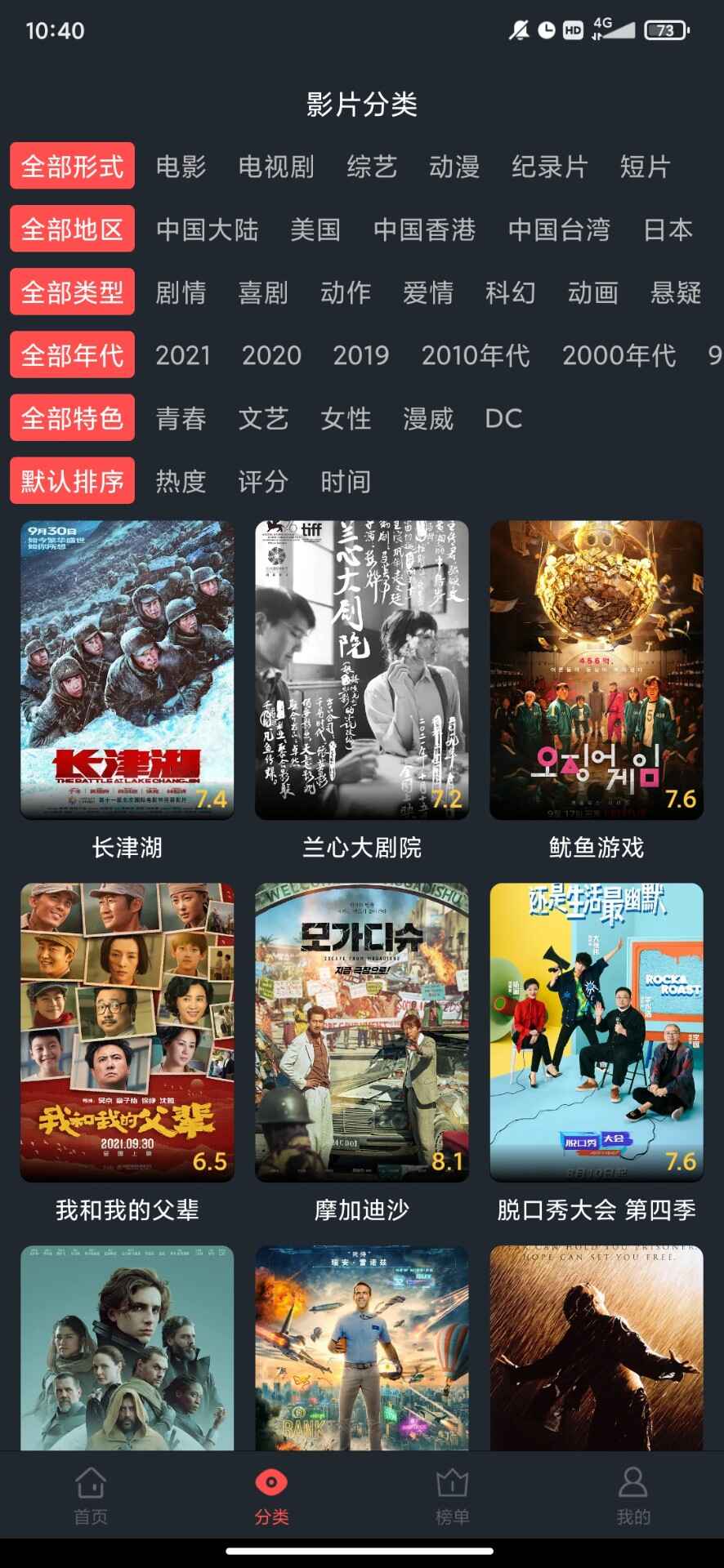Select the 漫威 feature filter
Viewport: 724px width, 1568px height.
point(427,418)
